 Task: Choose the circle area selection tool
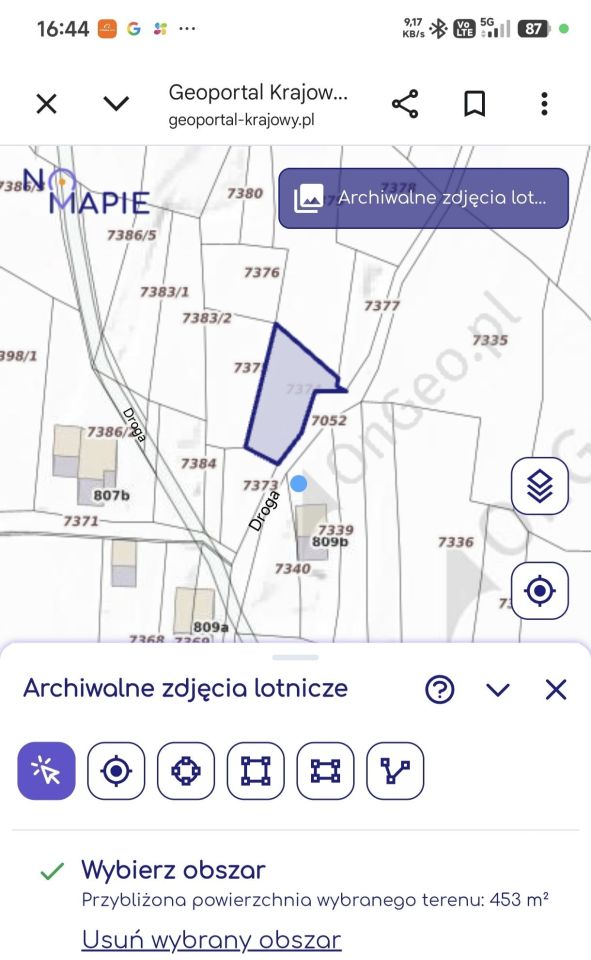tap(186, 771)
